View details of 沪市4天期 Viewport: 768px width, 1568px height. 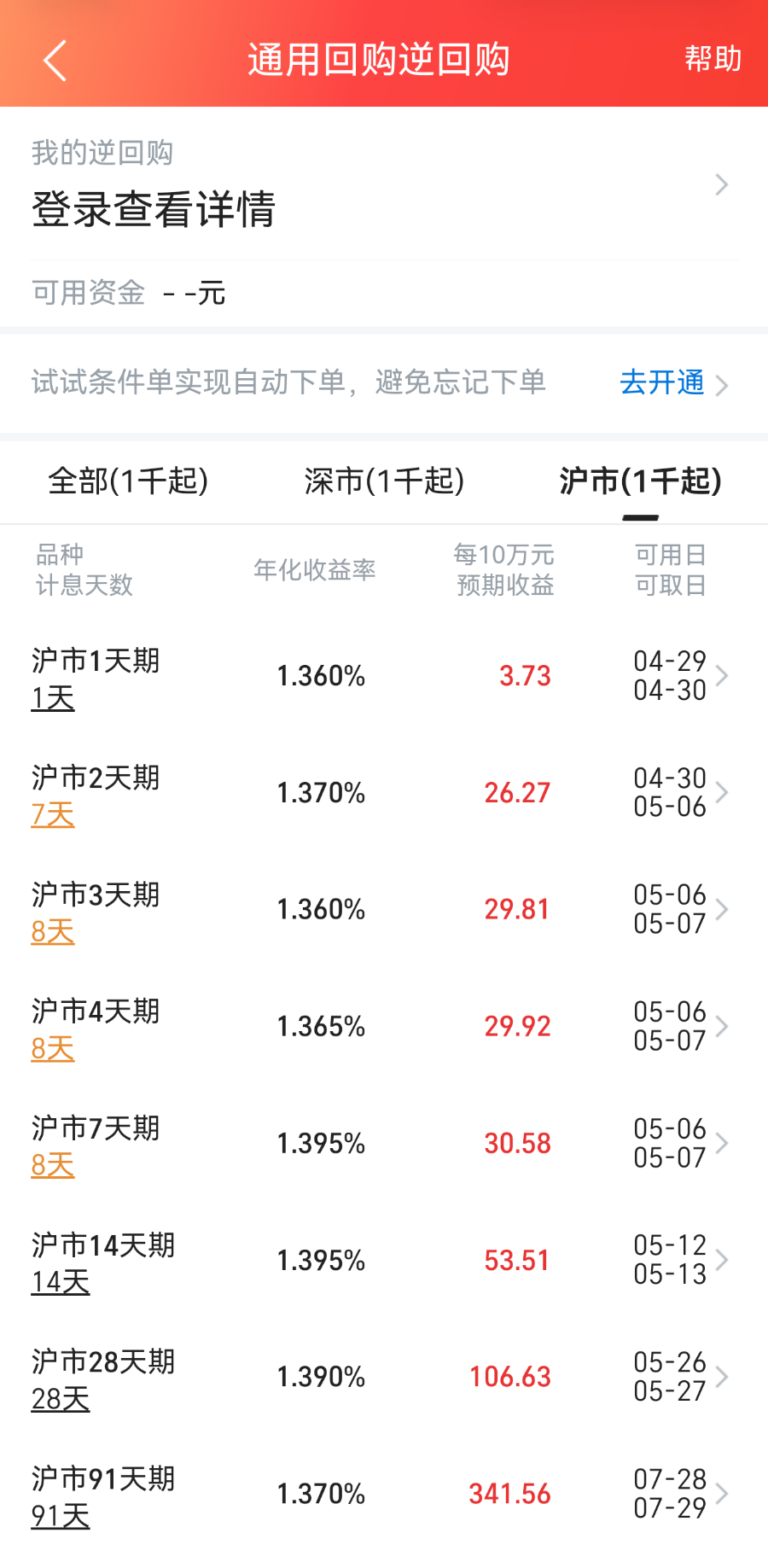point(384,1026)
